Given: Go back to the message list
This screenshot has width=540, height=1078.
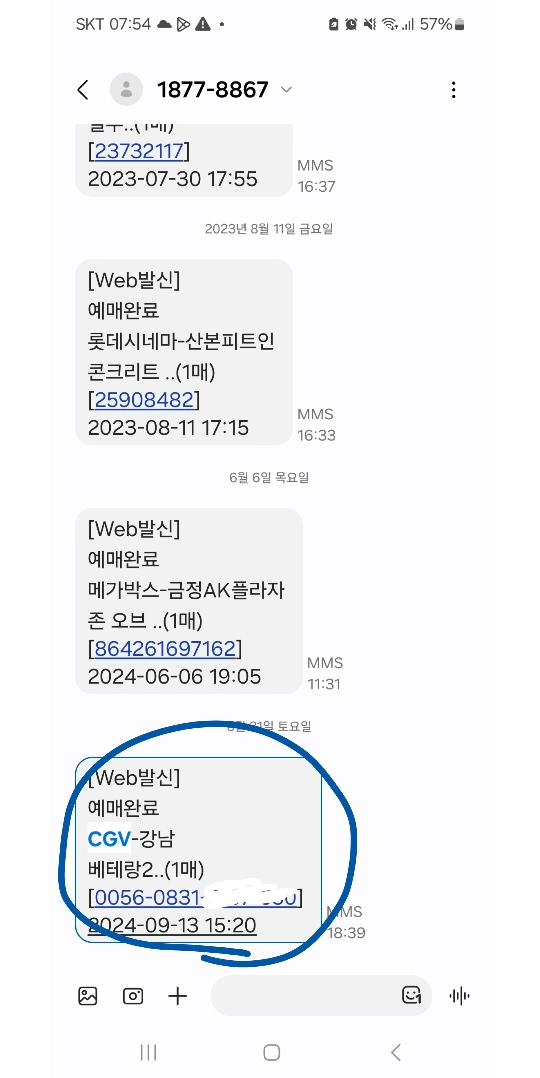Looking at the screenshot, I should (83, 90).
